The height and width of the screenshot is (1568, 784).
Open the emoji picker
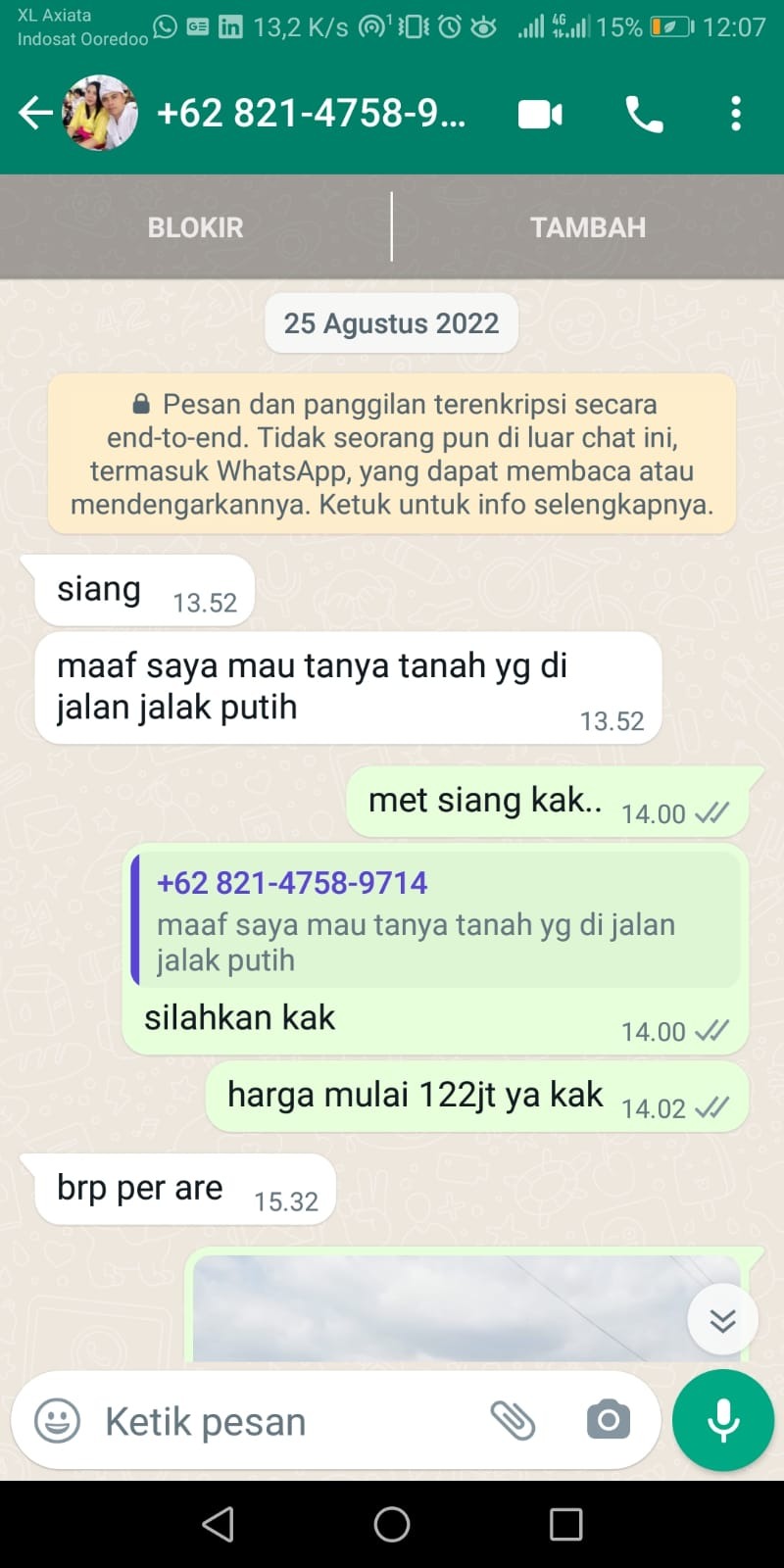58,1420
